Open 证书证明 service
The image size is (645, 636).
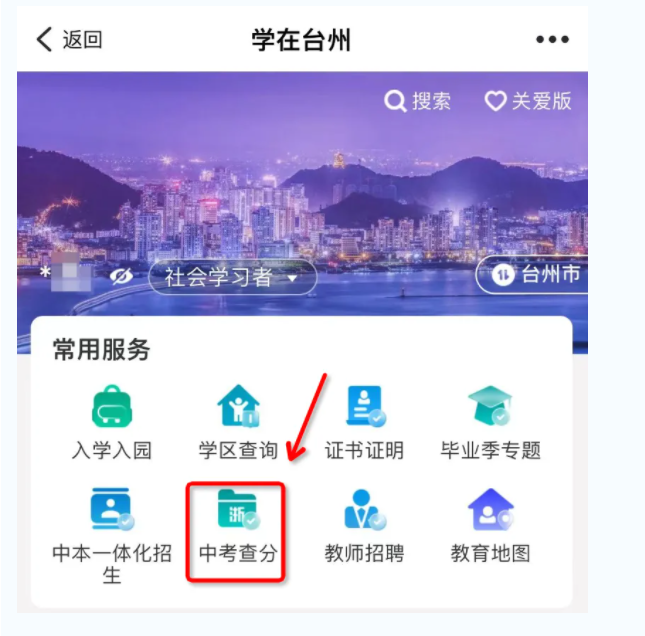click(x=364, y=422)
